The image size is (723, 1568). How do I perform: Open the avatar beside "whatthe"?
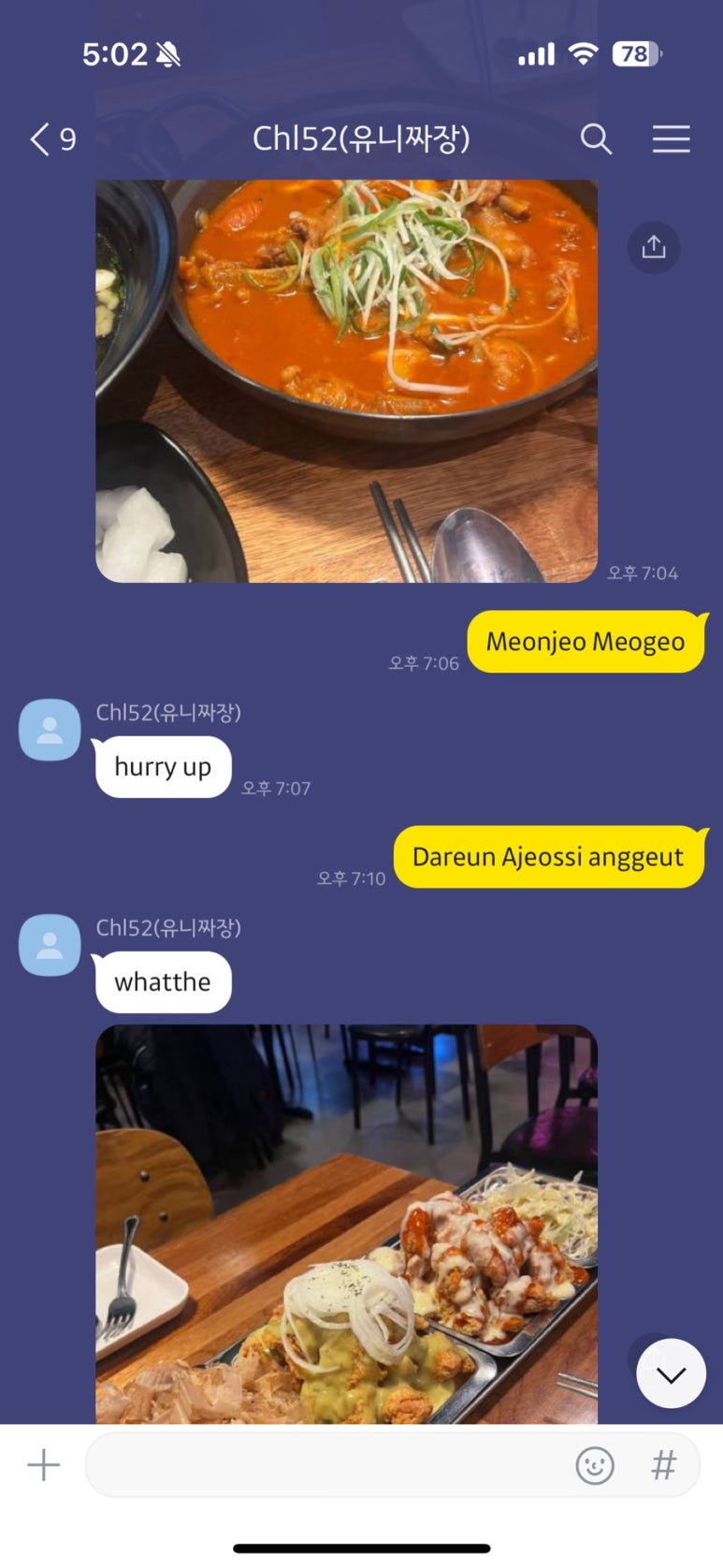(50, 945)
